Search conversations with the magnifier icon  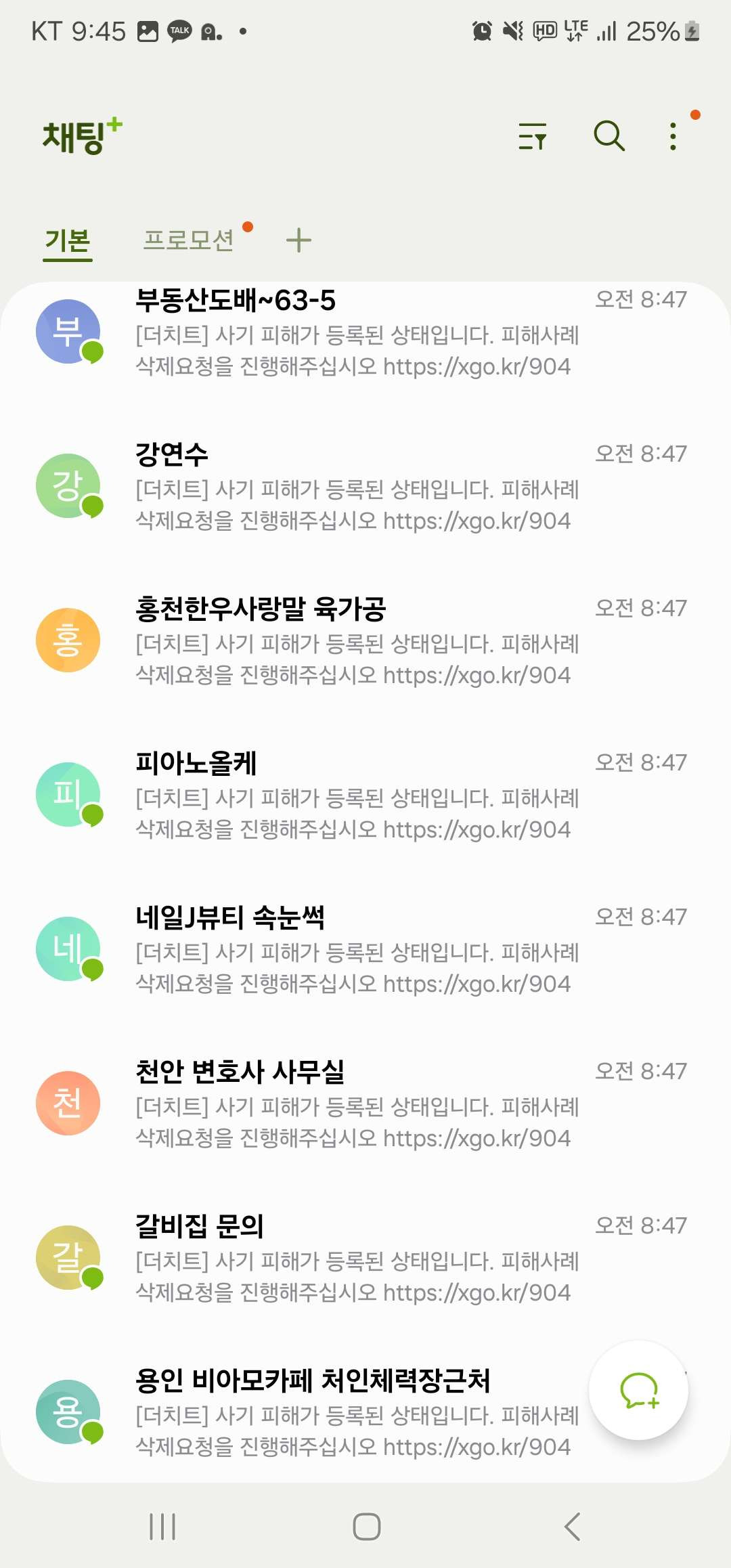(x=609, y=136)
